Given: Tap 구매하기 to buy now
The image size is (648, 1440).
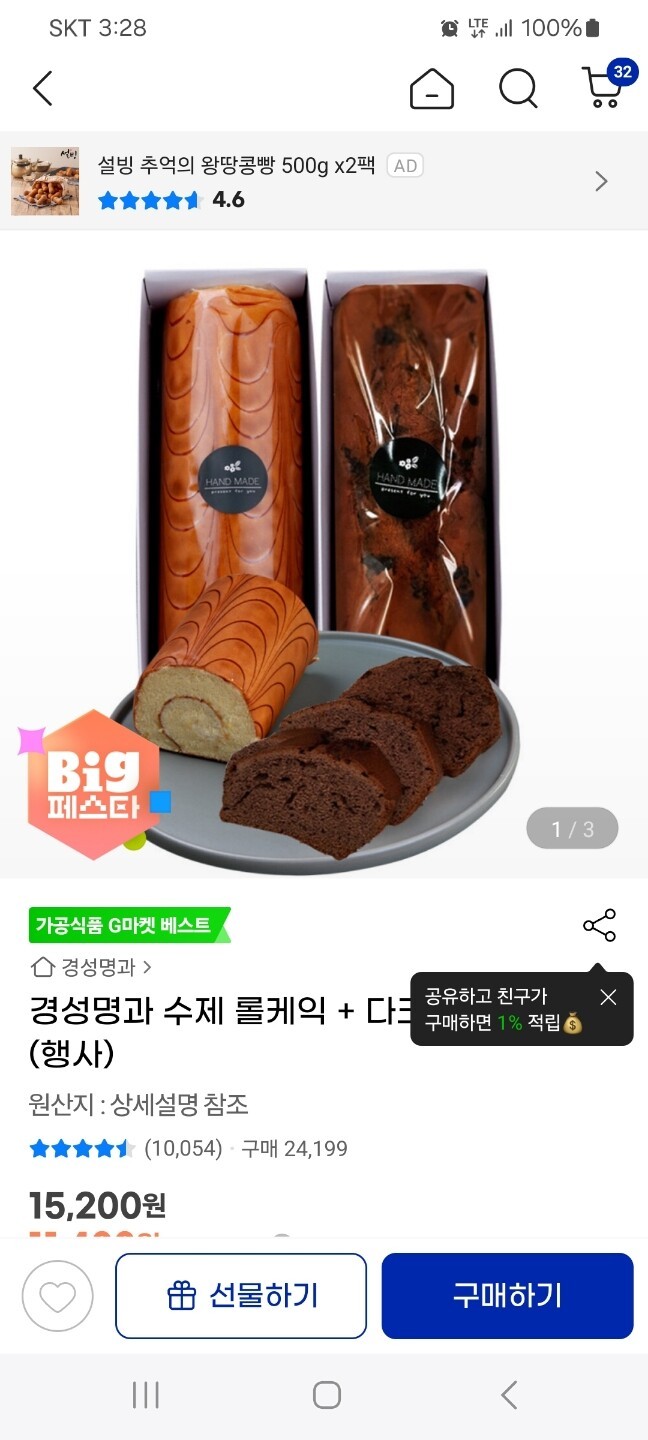Looking at the screenshot, I should [507, 1296].
